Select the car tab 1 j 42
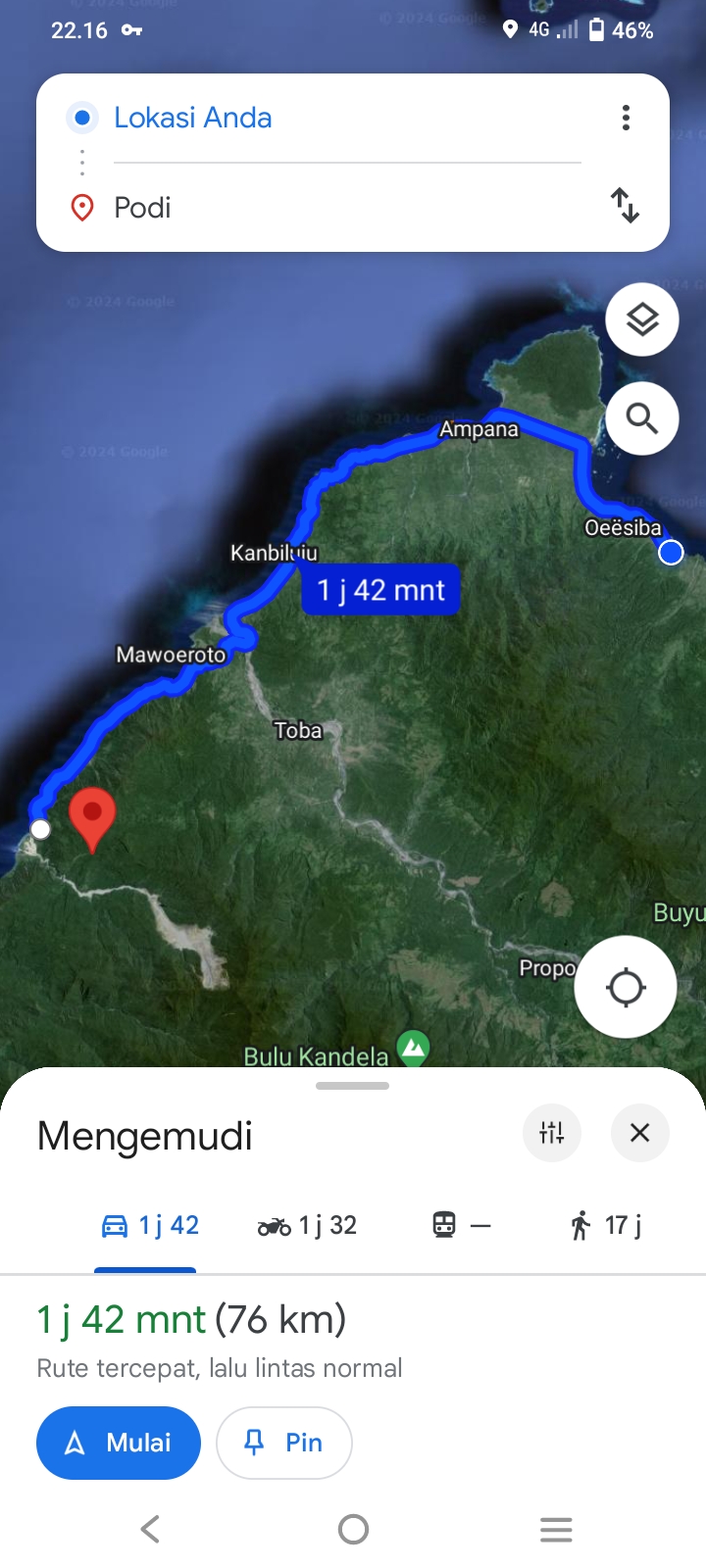This screenshot has width=706, height=1568. click(x=150, y=1225)
